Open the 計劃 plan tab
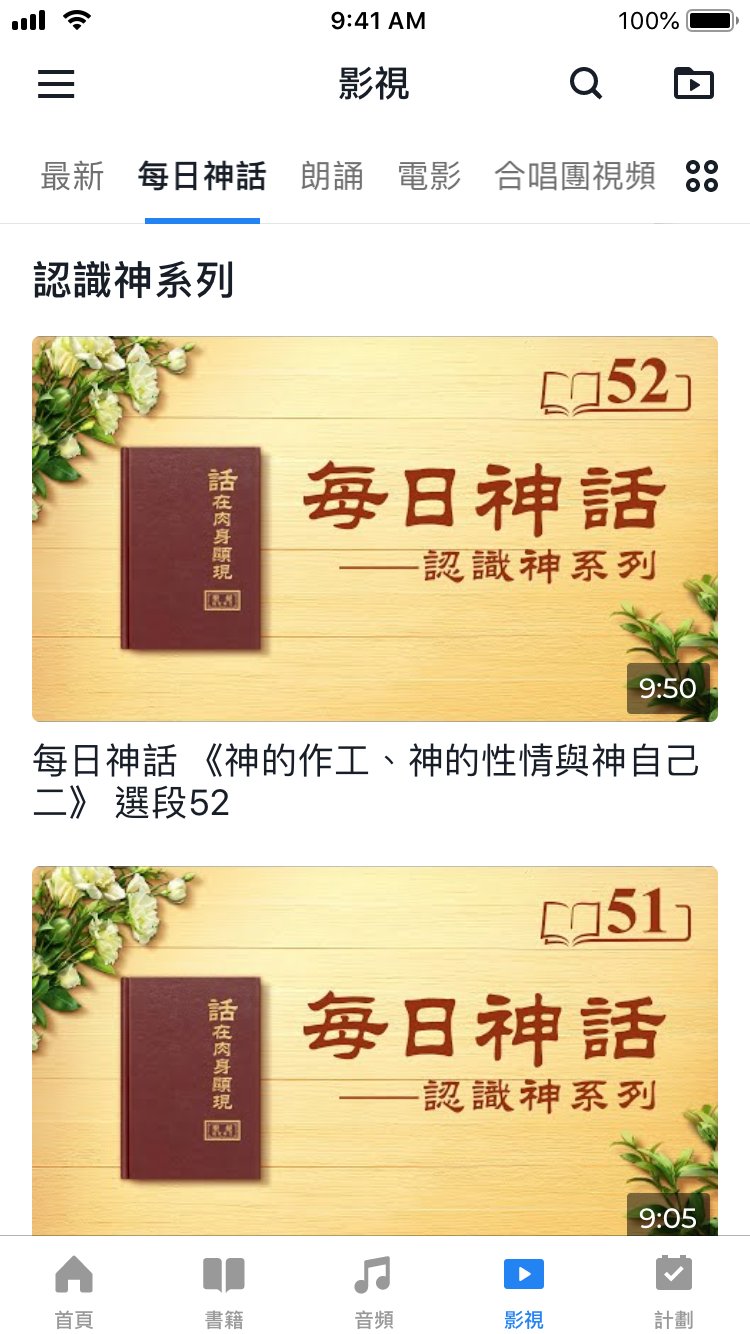750x1334 pixels. pyautogui.click(x=673, y=1290)
